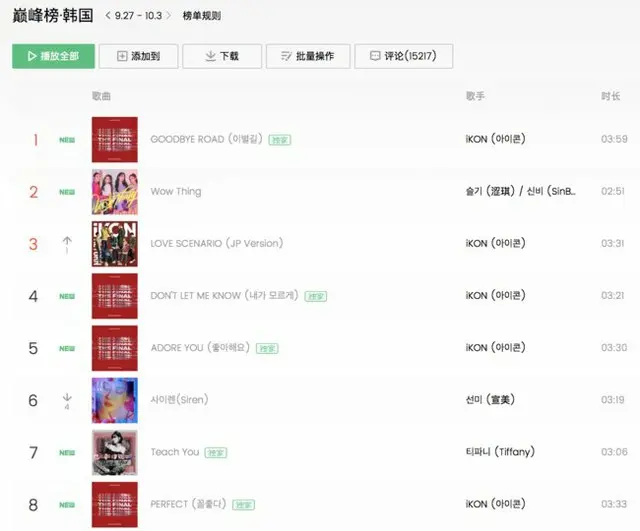The image size is (640, 531).
Task: Play Teach You by Tiffany
Action: [x=174, y=452]
